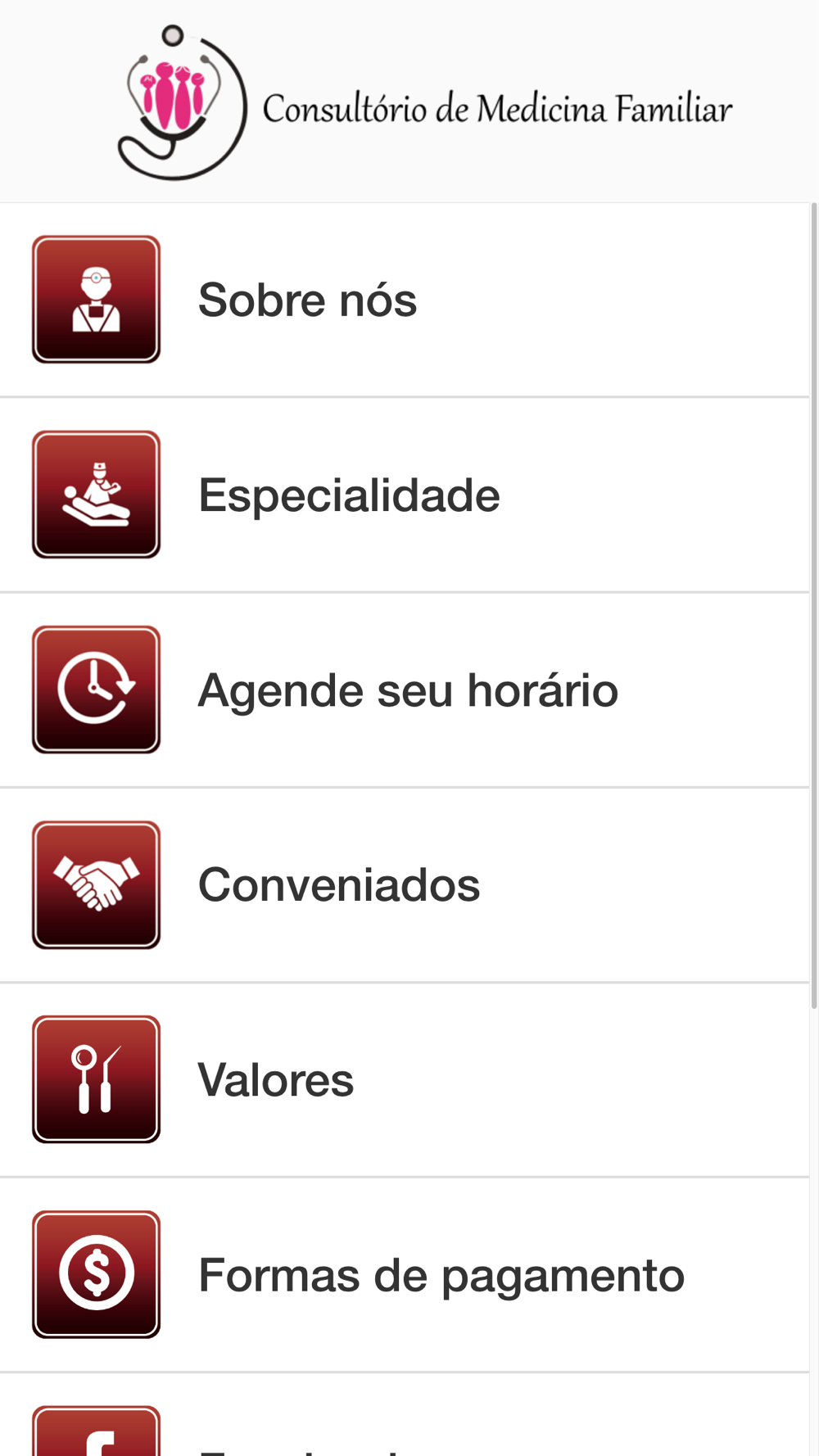This screenshot has width=819, height=1456.
Task: Select the Especialidade menu row
Action: (x=405, y=495)
